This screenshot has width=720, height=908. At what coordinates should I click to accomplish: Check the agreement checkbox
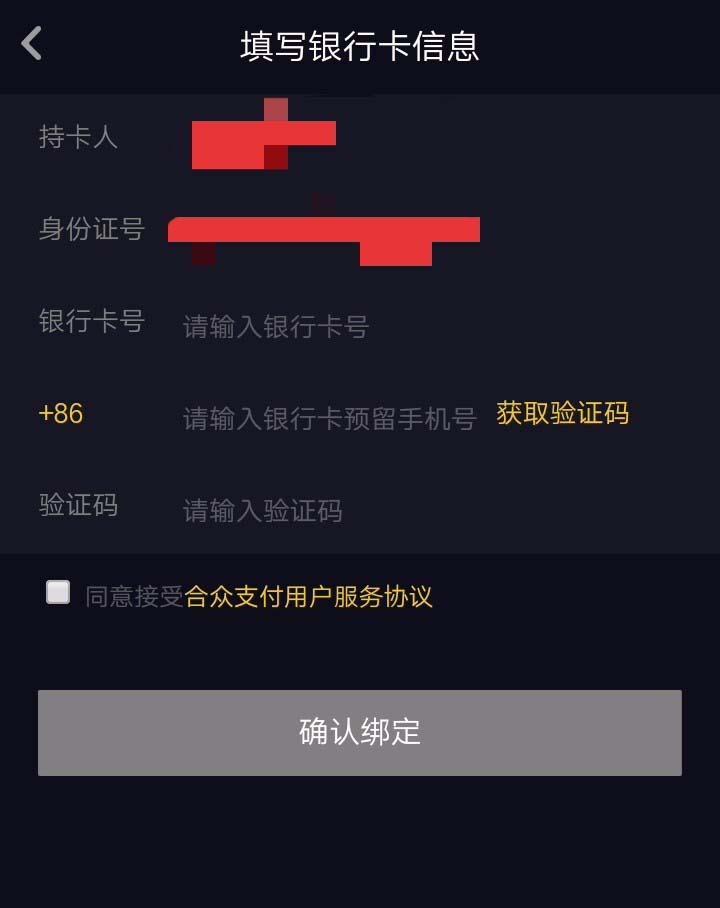click(58, 593)
